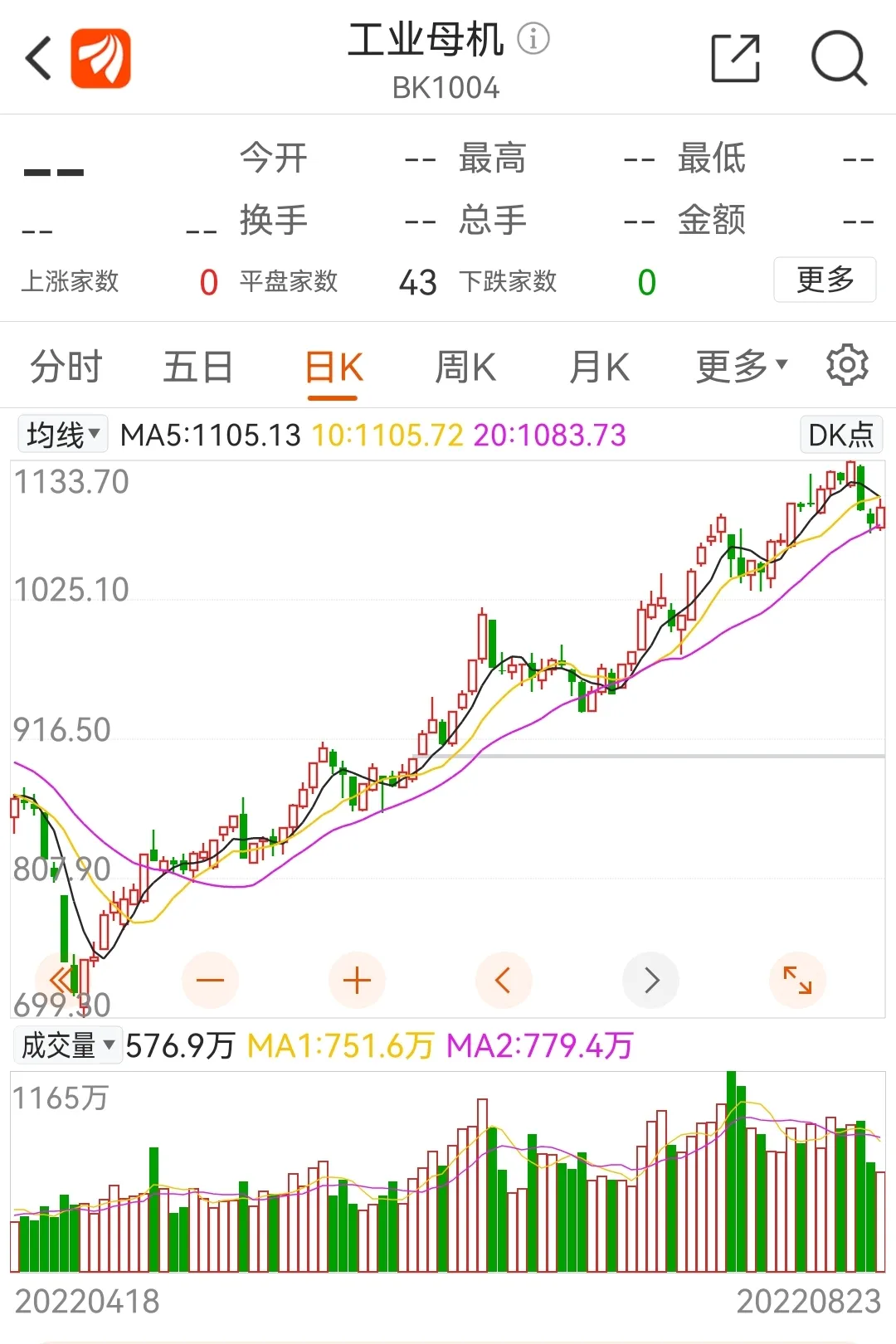Open the 成交量 indicator dropdown
The height and width of the screenshot is (1344, 896).
(68, 1045)
